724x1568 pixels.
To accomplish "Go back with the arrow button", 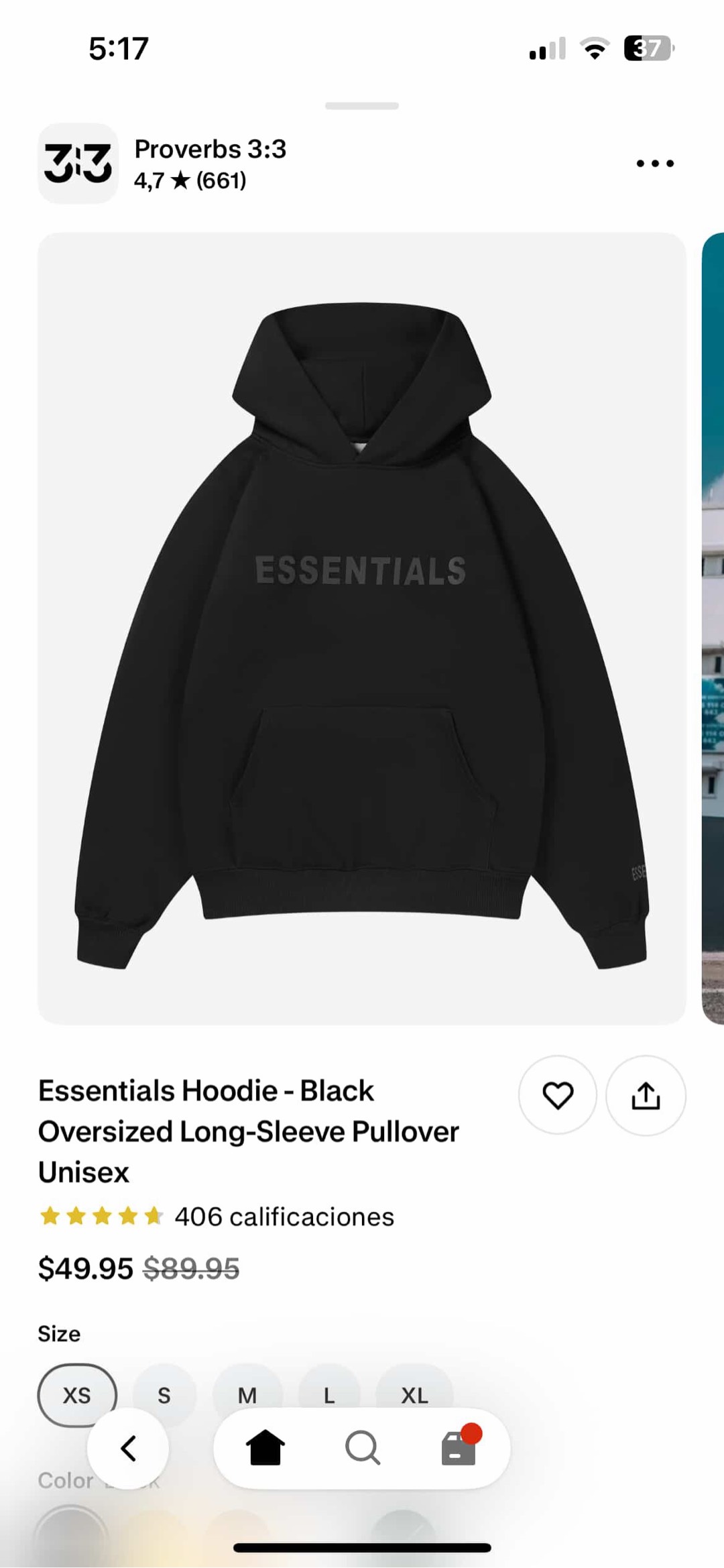I will click(x=128, y=1448).
